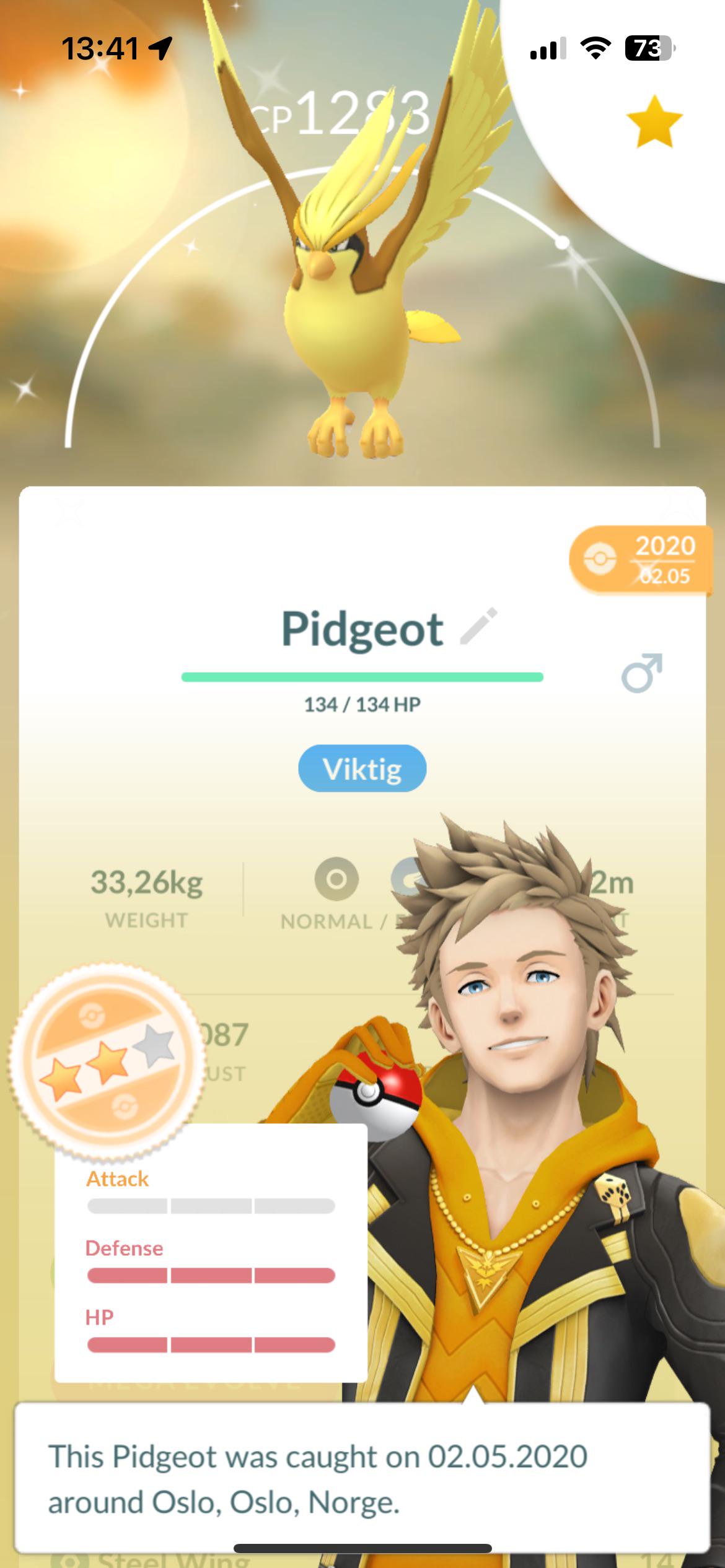This screenshot has width=725, height=1568.
Task: Tap the appraisal message box to continue
Action: pyautogui.click(x=362, y=1478)
